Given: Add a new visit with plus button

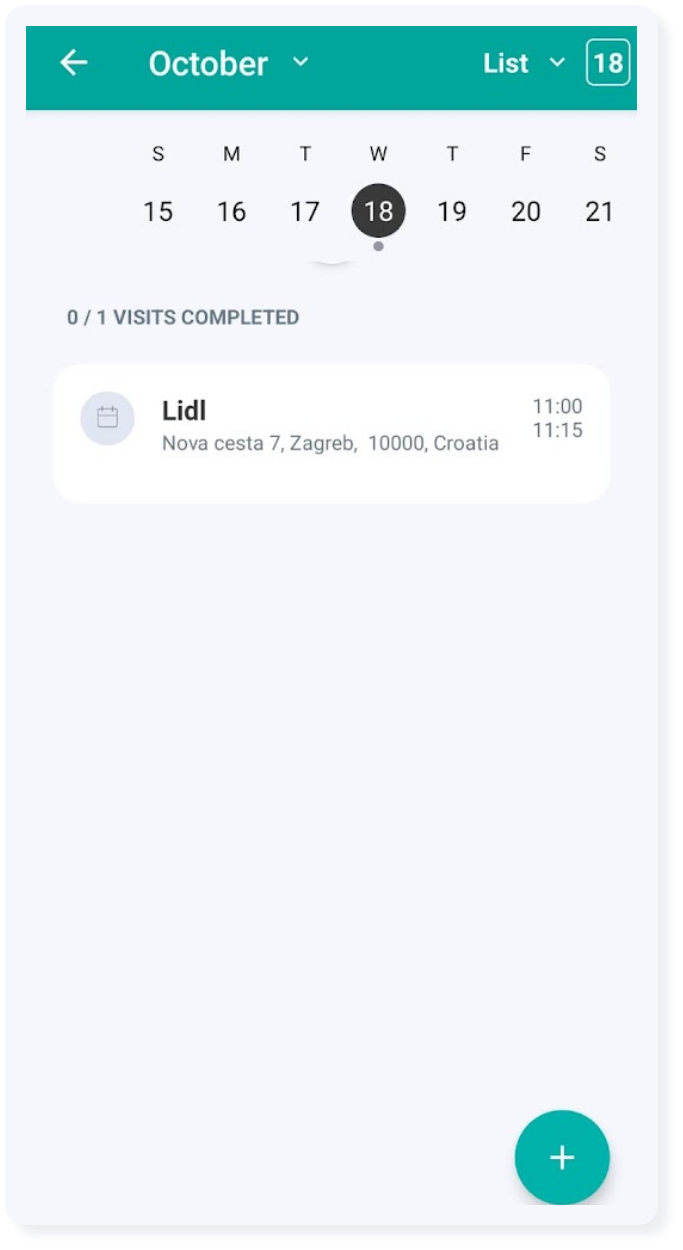Looking at the screenshot, I should 562,1157.
